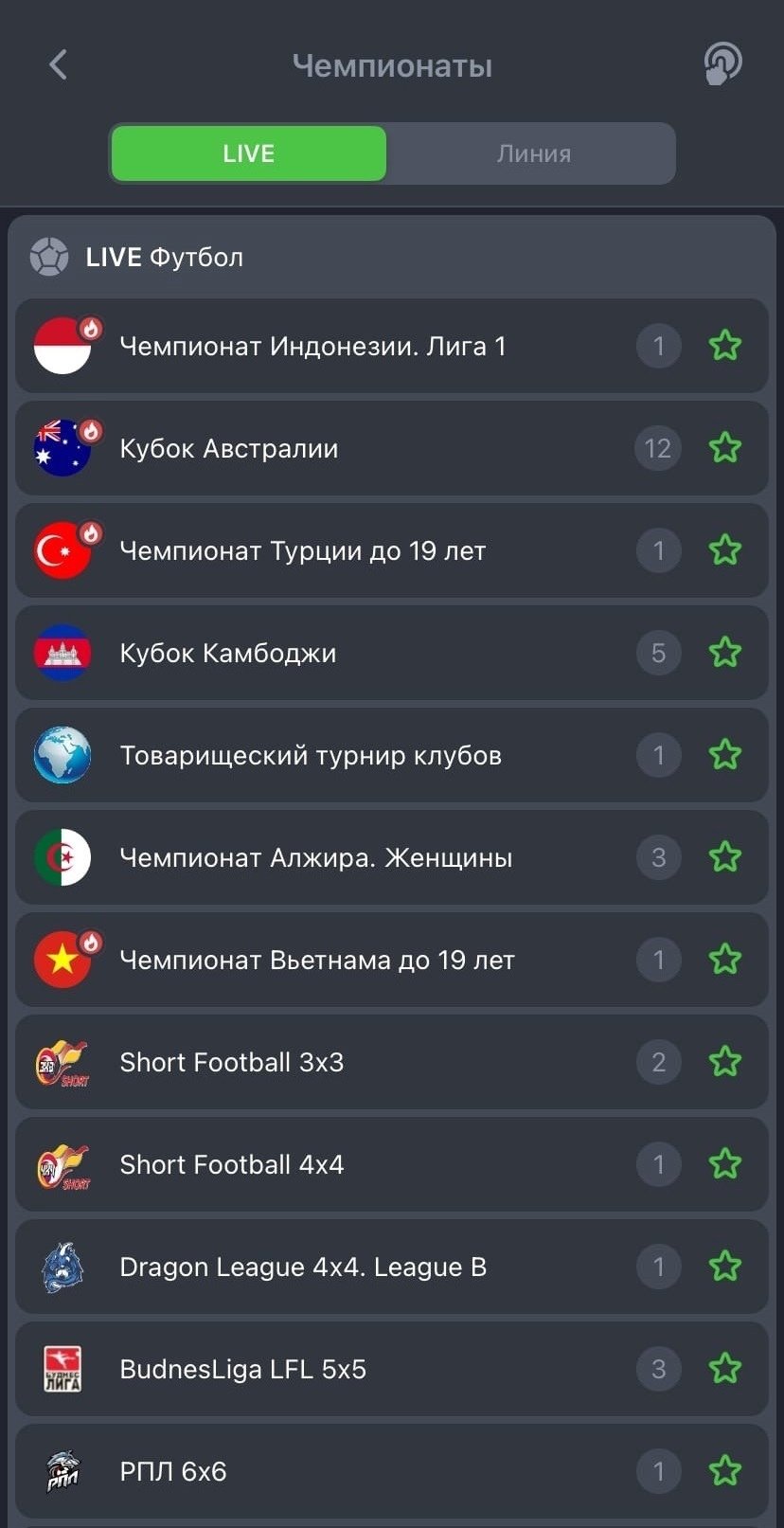Select the LIVE tab

coord(249,153)
